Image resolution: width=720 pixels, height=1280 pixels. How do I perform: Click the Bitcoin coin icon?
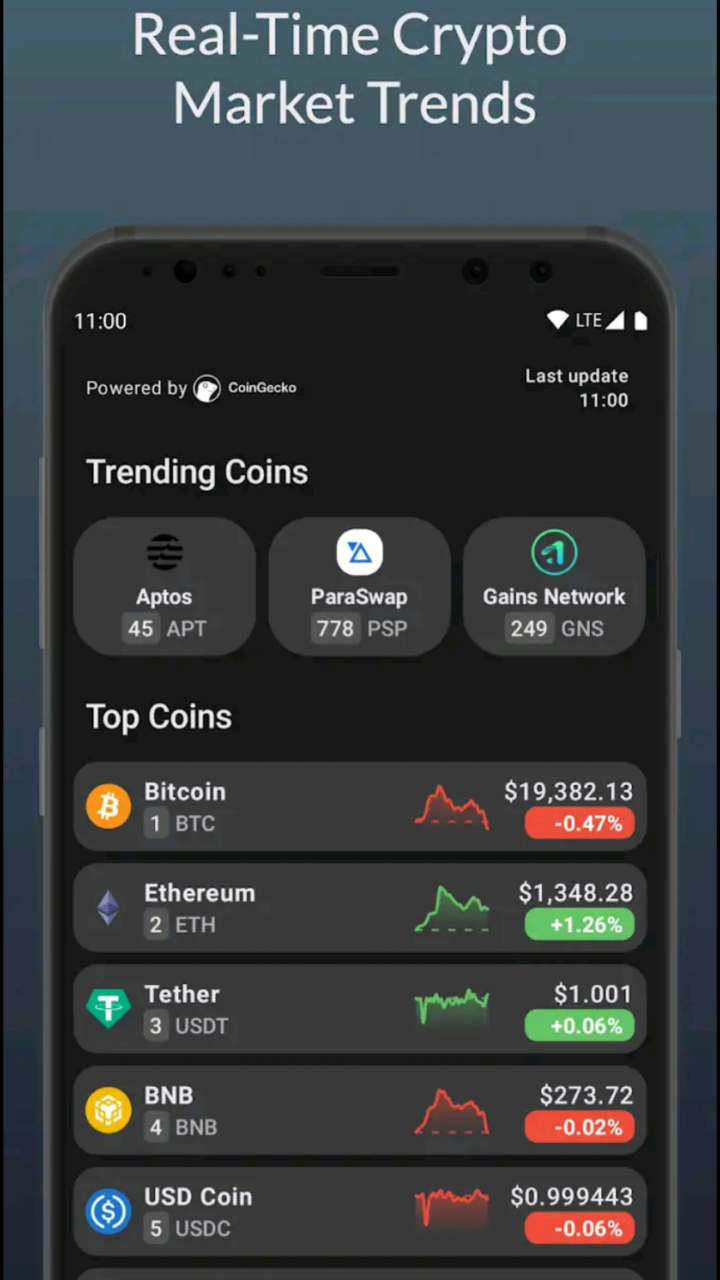coord(108,807)
